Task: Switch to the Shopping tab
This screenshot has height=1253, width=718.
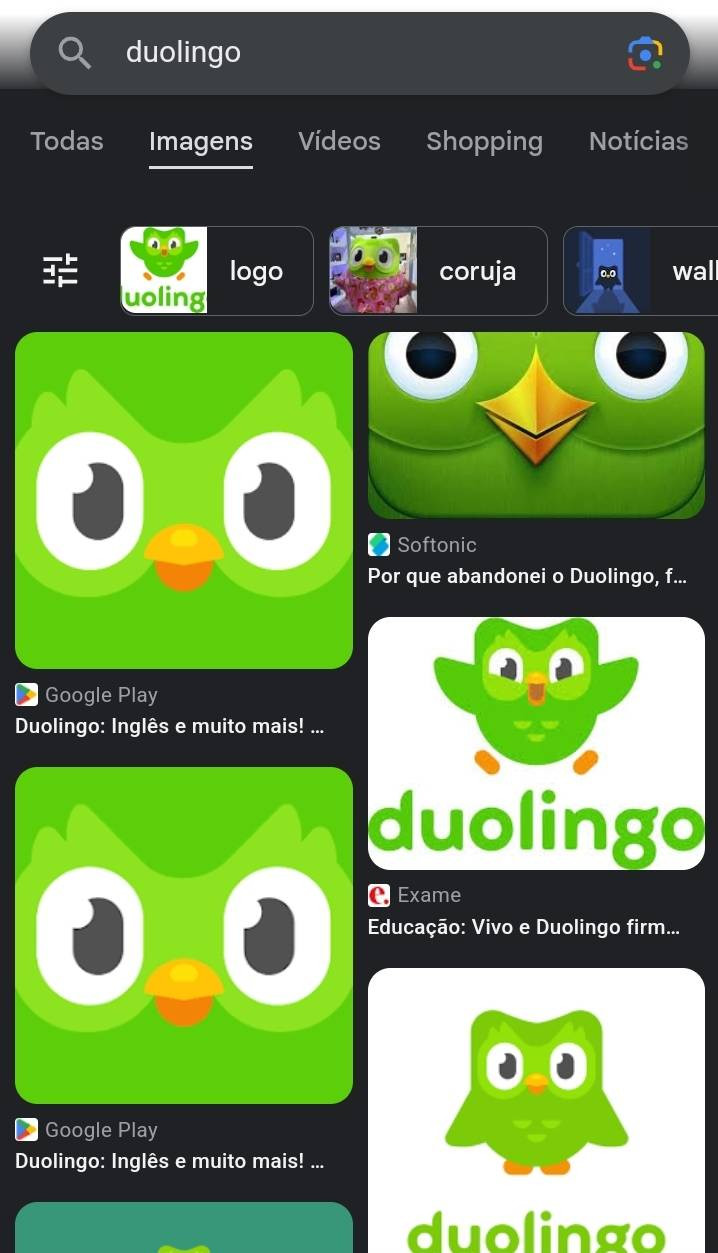Action: point(484,141)
